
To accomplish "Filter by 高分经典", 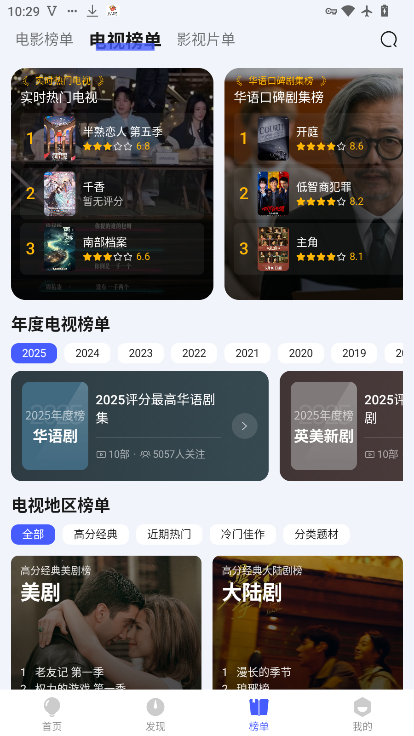I will tap(96, 534).
